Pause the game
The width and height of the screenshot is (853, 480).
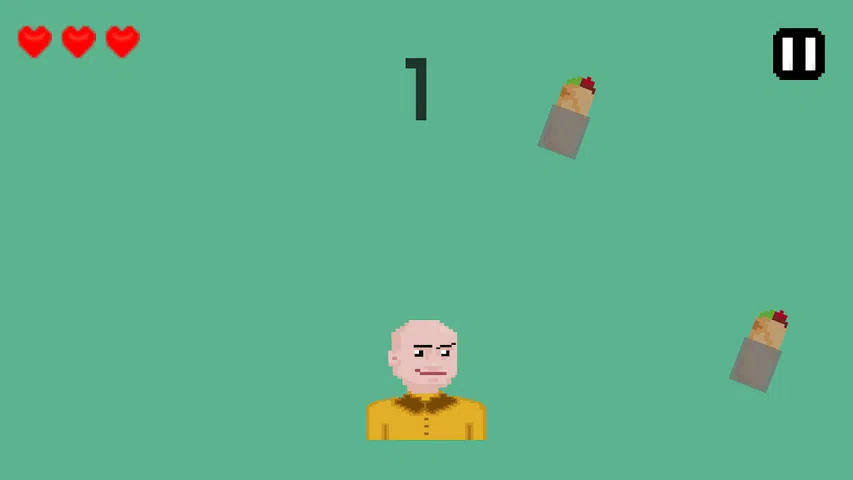point(798,54)
